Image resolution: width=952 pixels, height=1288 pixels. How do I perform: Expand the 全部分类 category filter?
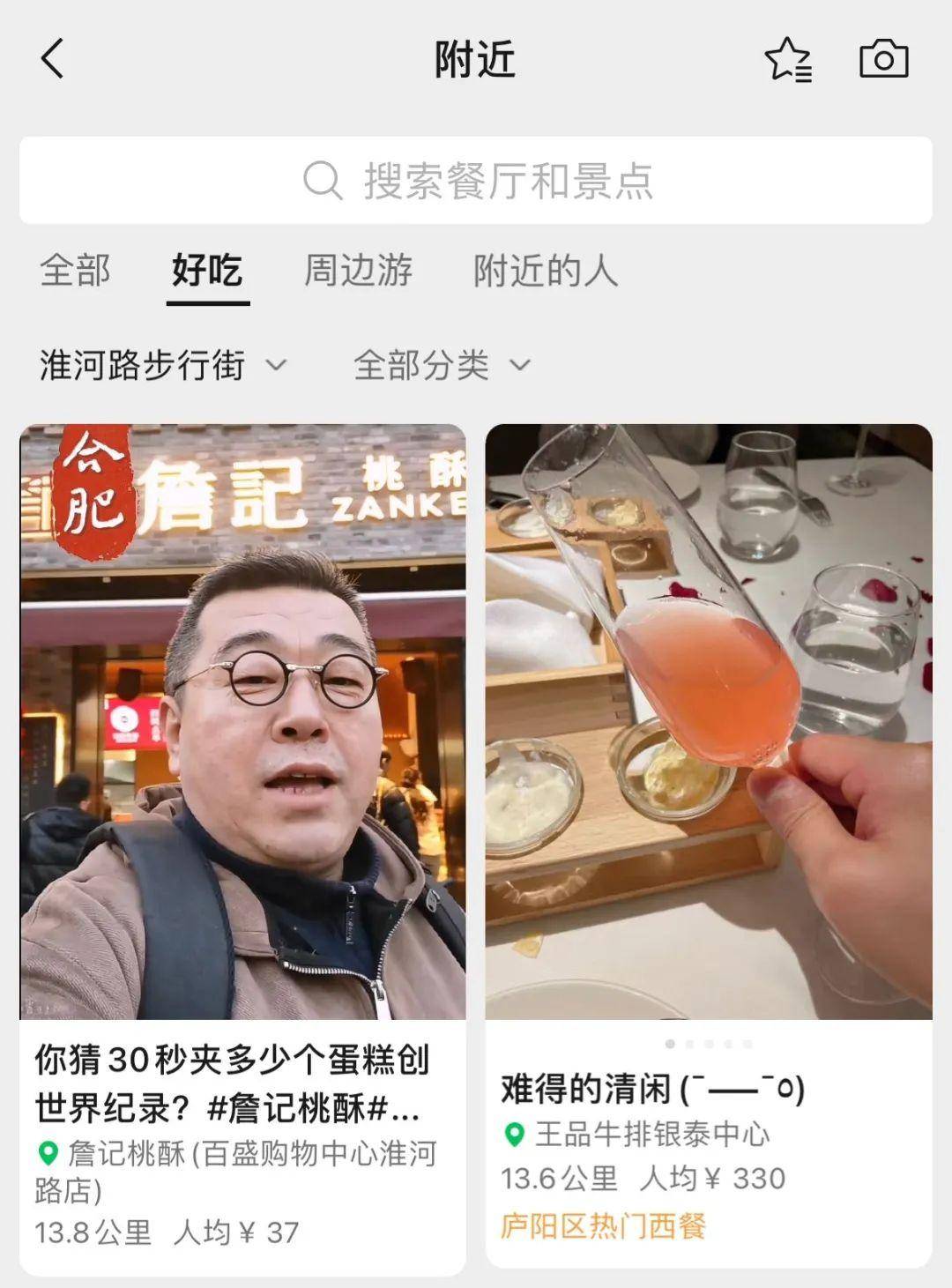pyautogui.click(x=442, y=365)
